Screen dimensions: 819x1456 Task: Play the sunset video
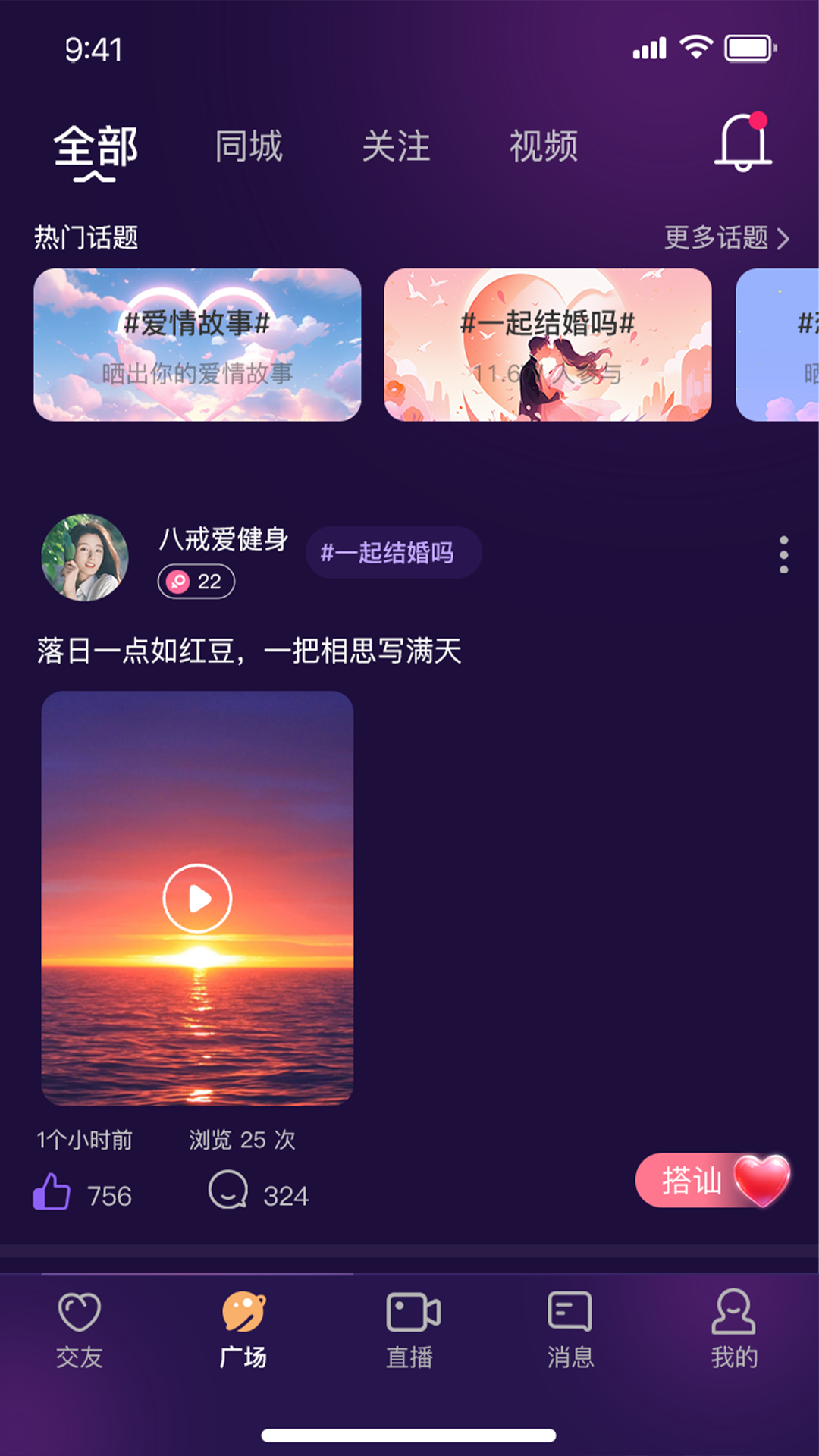tap(197, 898)
